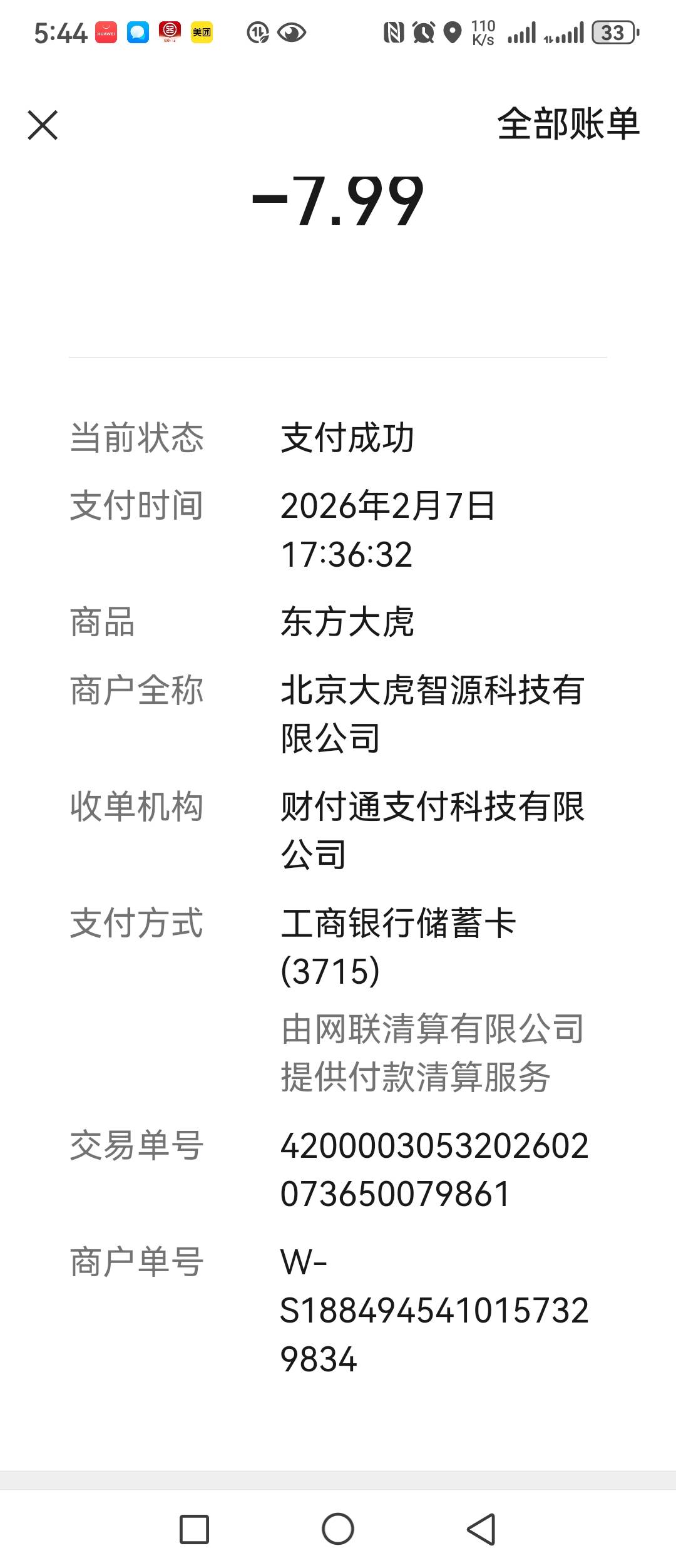The width and height of the screenshot is (676, 1568).
Task: Go back using the system back button
Action: tap(481, 1530)
